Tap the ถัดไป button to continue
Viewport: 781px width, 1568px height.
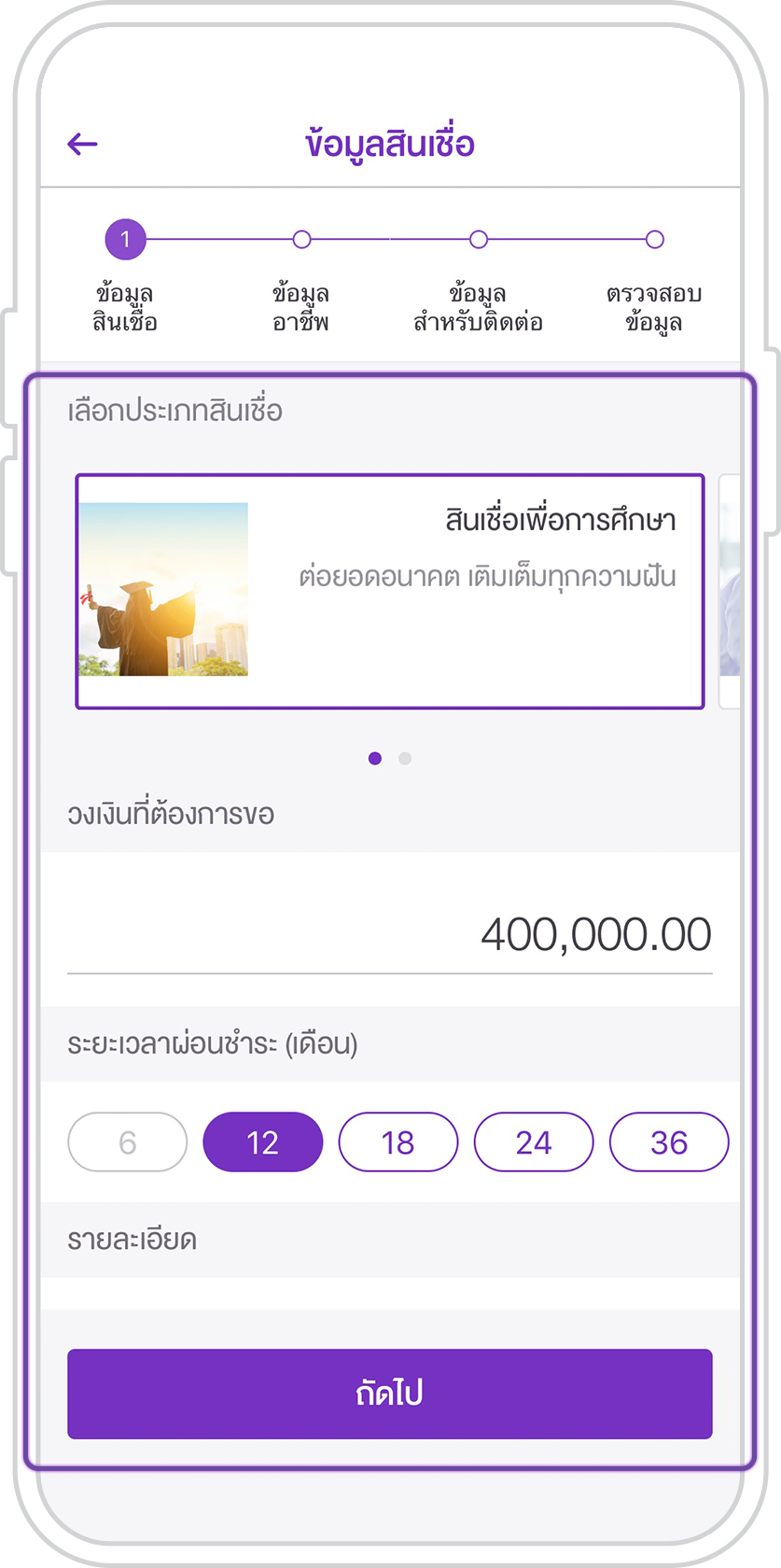(x=389, y=1393)
